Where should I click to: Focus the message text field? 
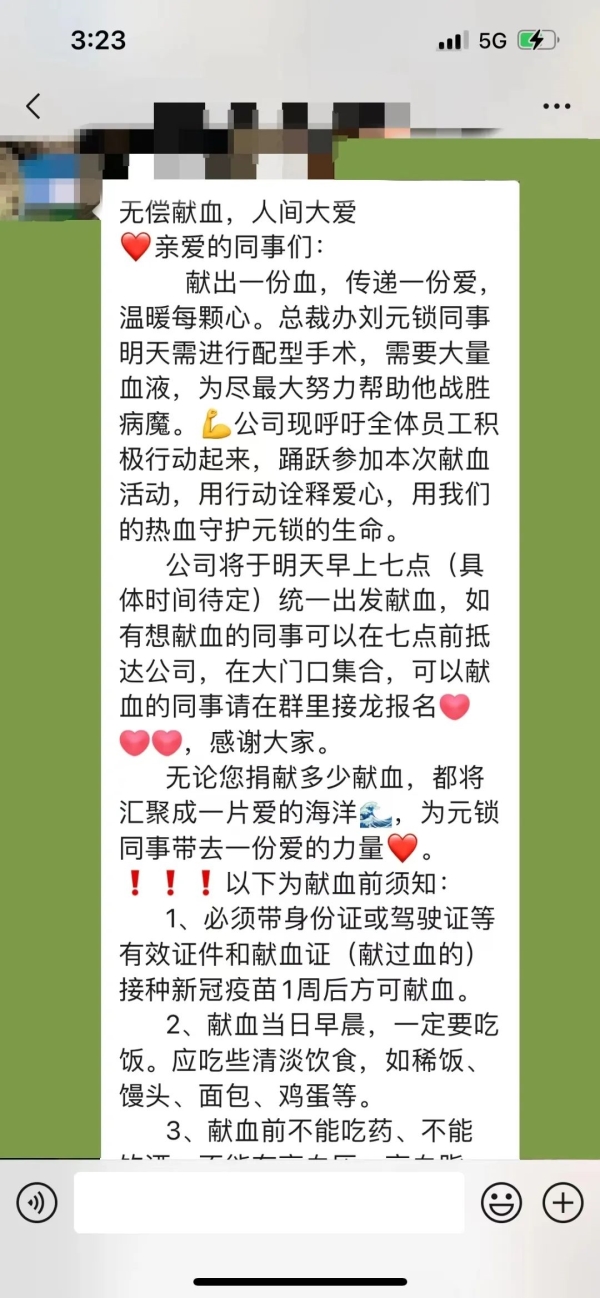269,1203
